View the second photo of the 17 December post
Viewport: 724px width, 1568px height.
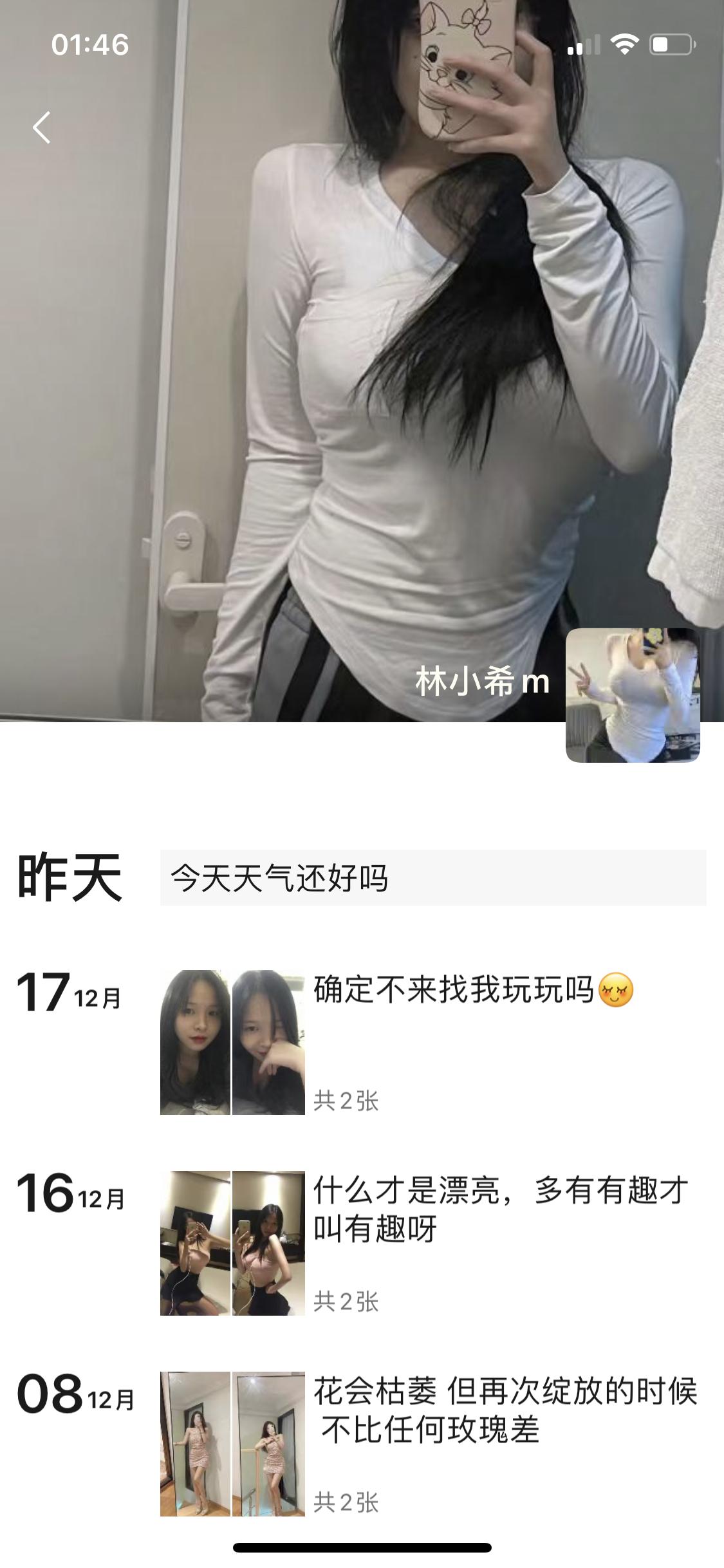[x=268, y=1042]
